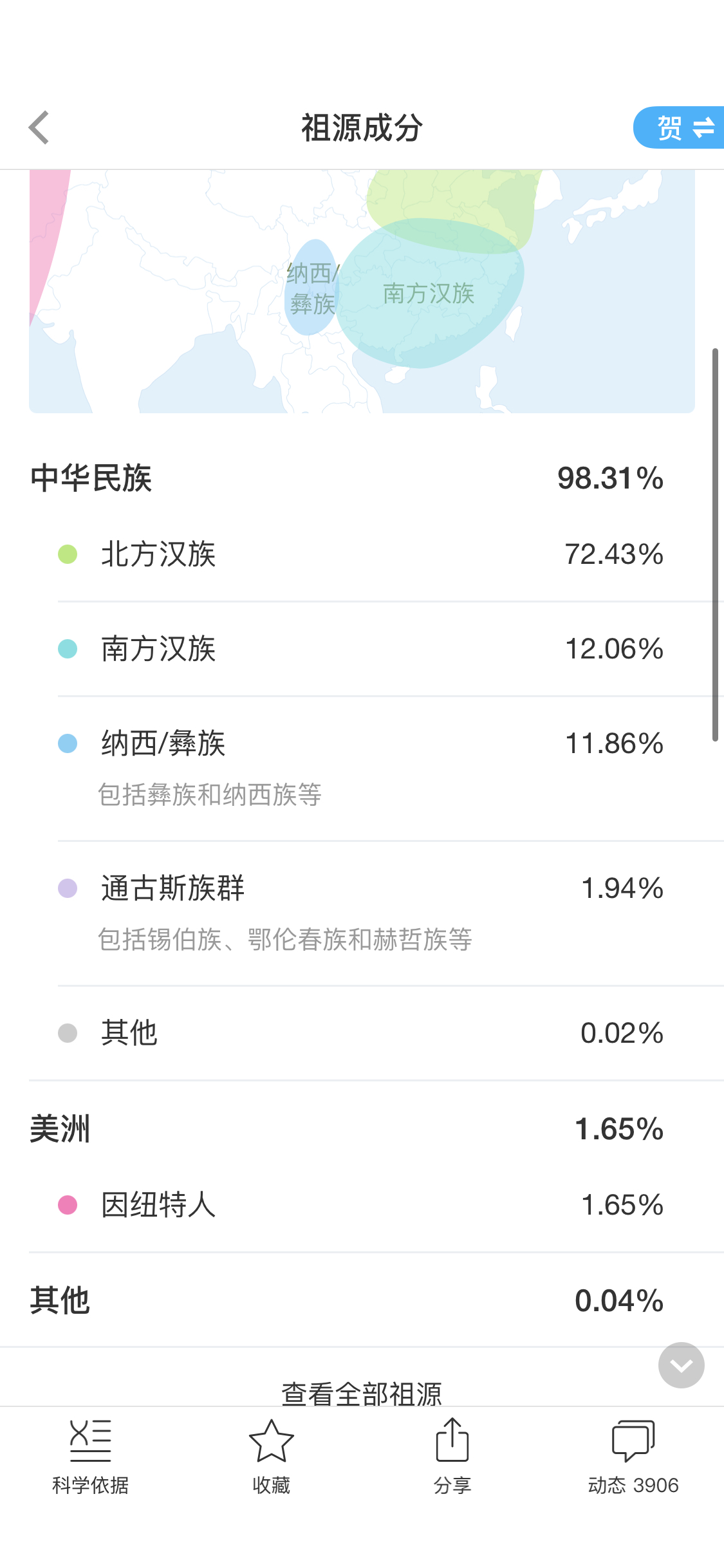Switch profile with the 贺 button
The width and height of the screenshot is (724, 1568).
(679, 127)
